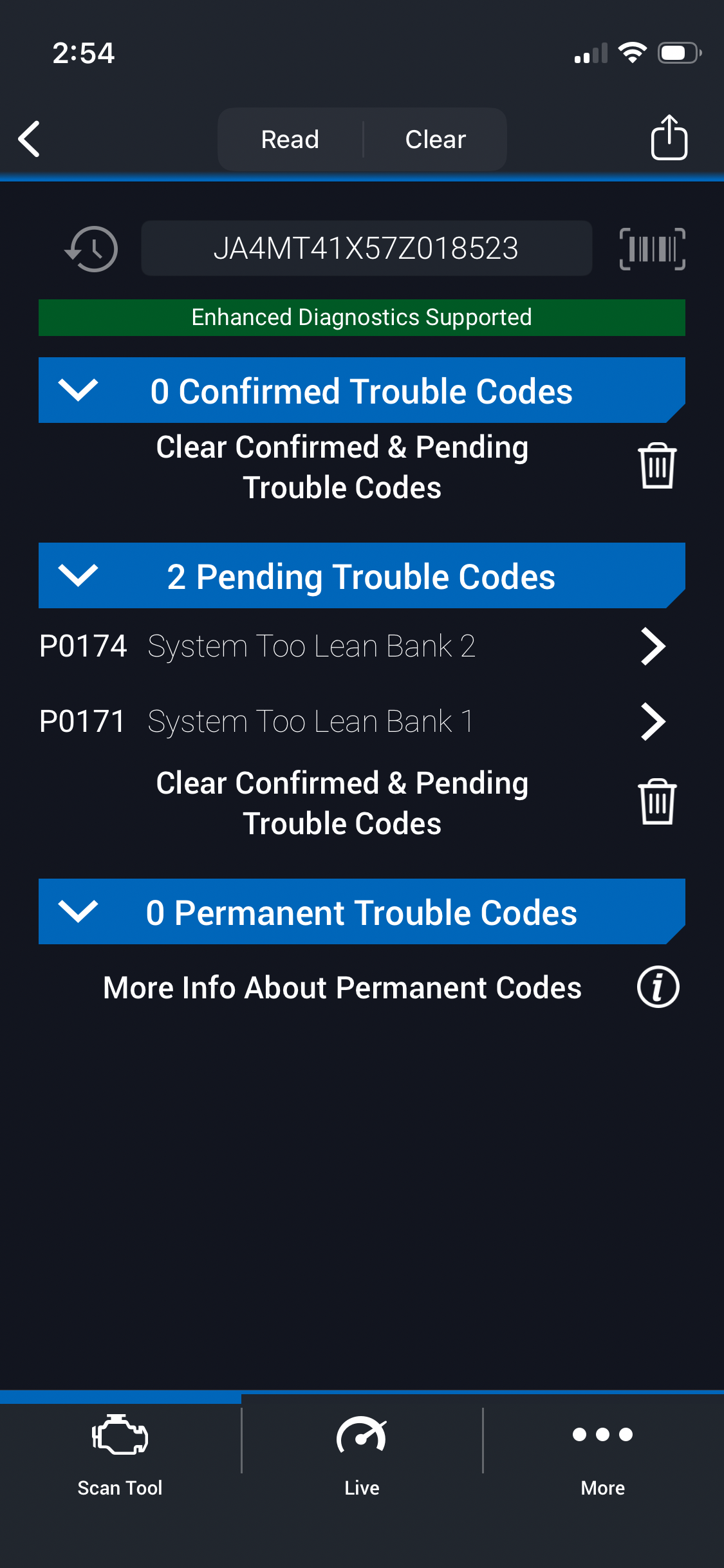View More Info About Permanent Codes

(658, 987)
